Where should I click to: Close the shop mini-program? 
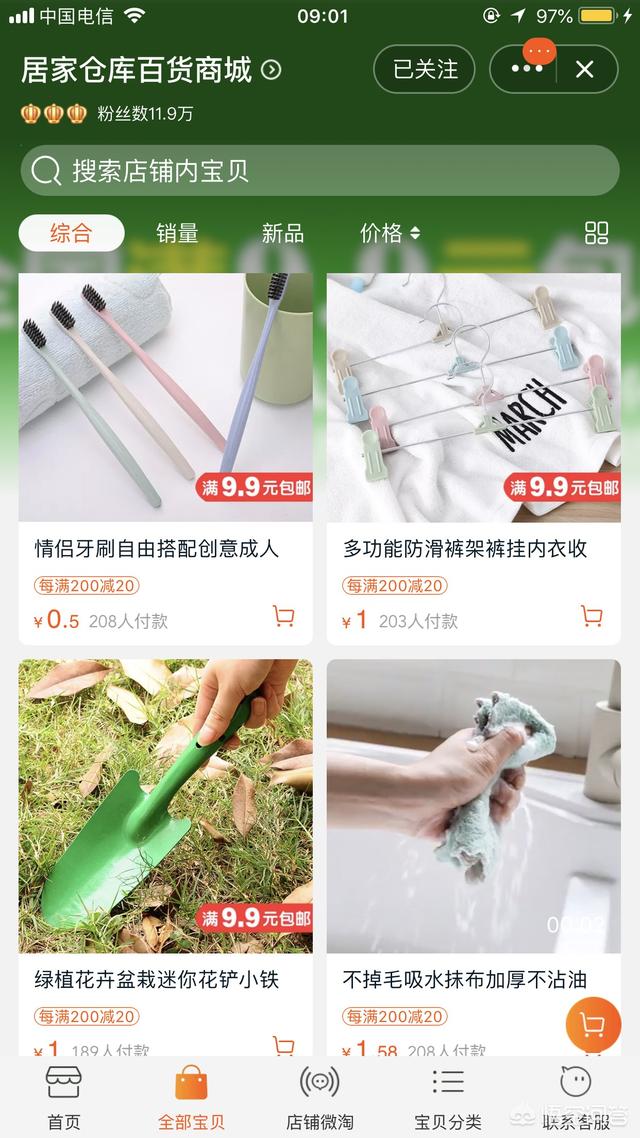585,69
